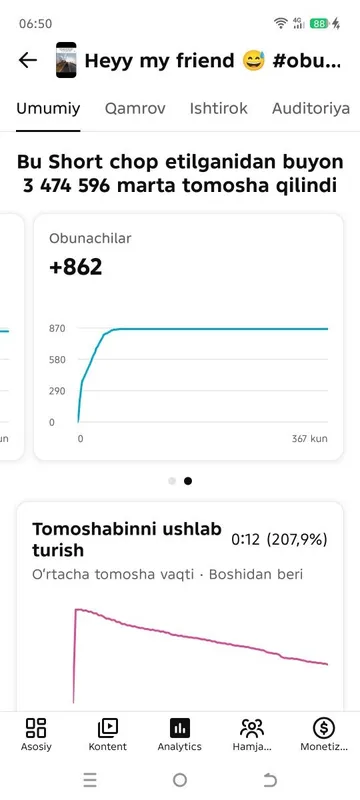Open recent apps from the navigation bar

click(x=90, y=780)
